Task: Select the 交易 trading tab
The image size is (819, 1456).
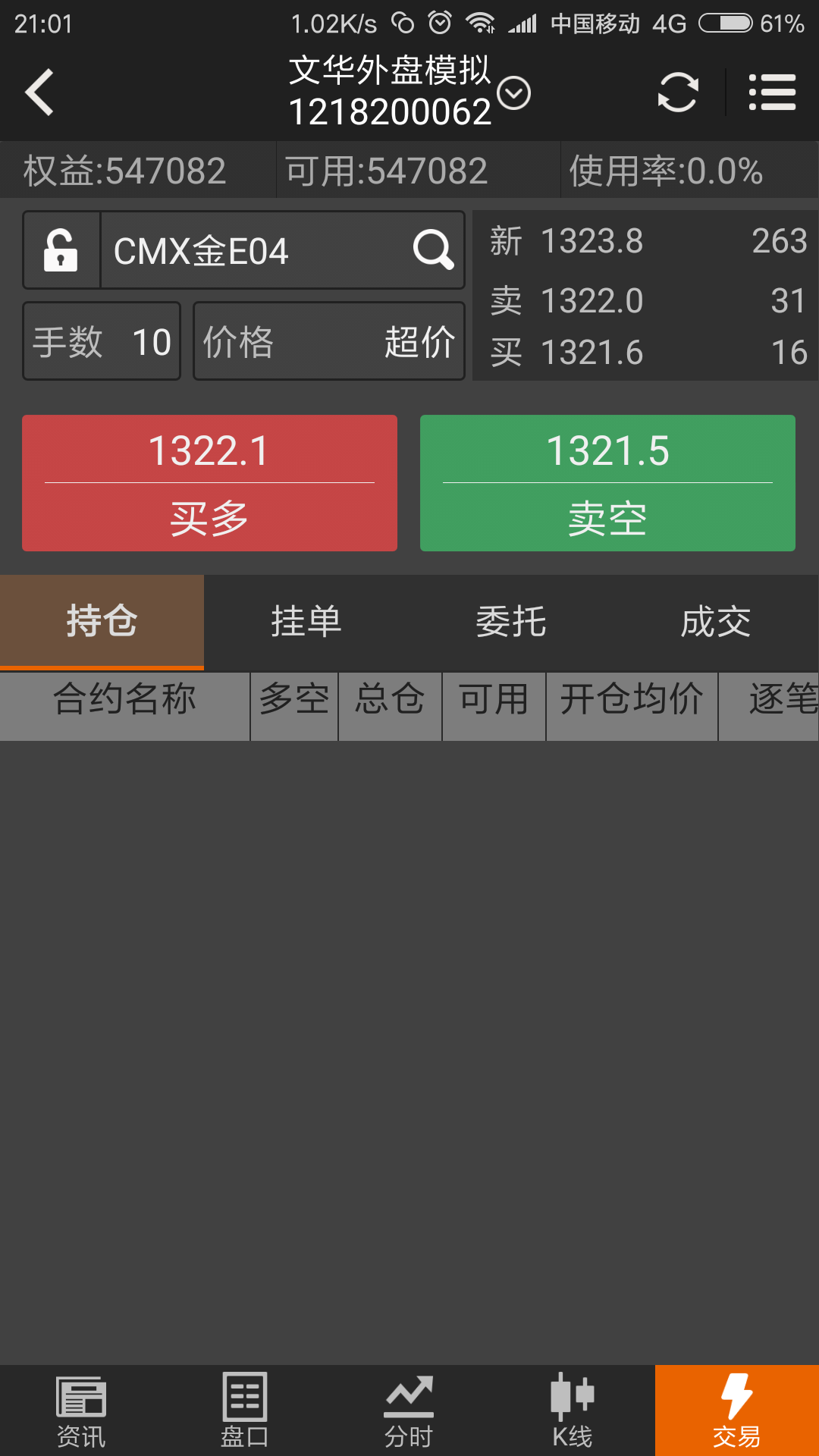Action: 737,1410
